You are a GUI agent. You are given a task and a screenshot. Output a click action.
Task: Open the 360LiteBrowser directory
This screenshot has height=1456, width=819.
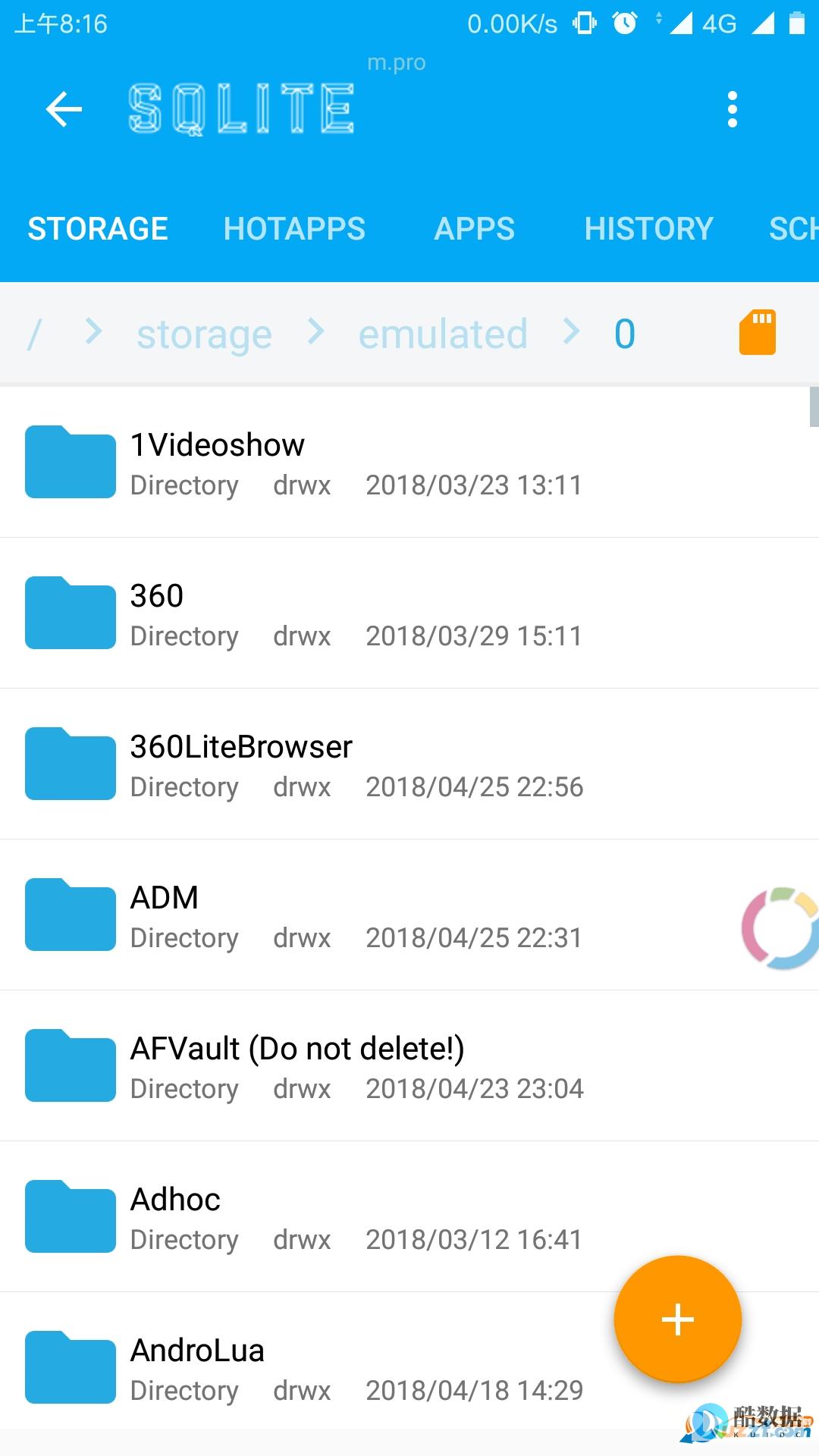point(409,764)
